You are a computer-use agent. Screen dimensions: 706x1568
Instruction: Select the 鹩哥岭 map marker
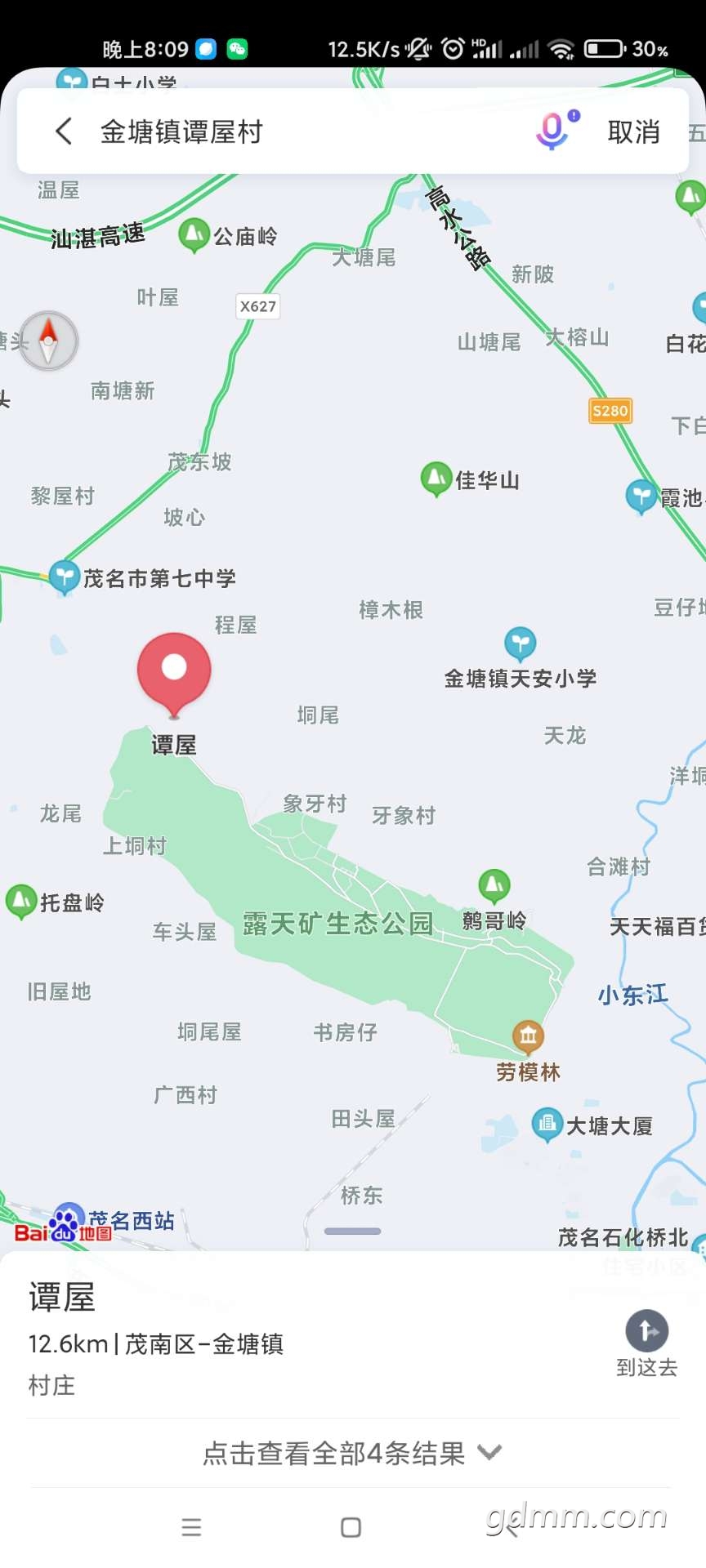click(494, 885)
